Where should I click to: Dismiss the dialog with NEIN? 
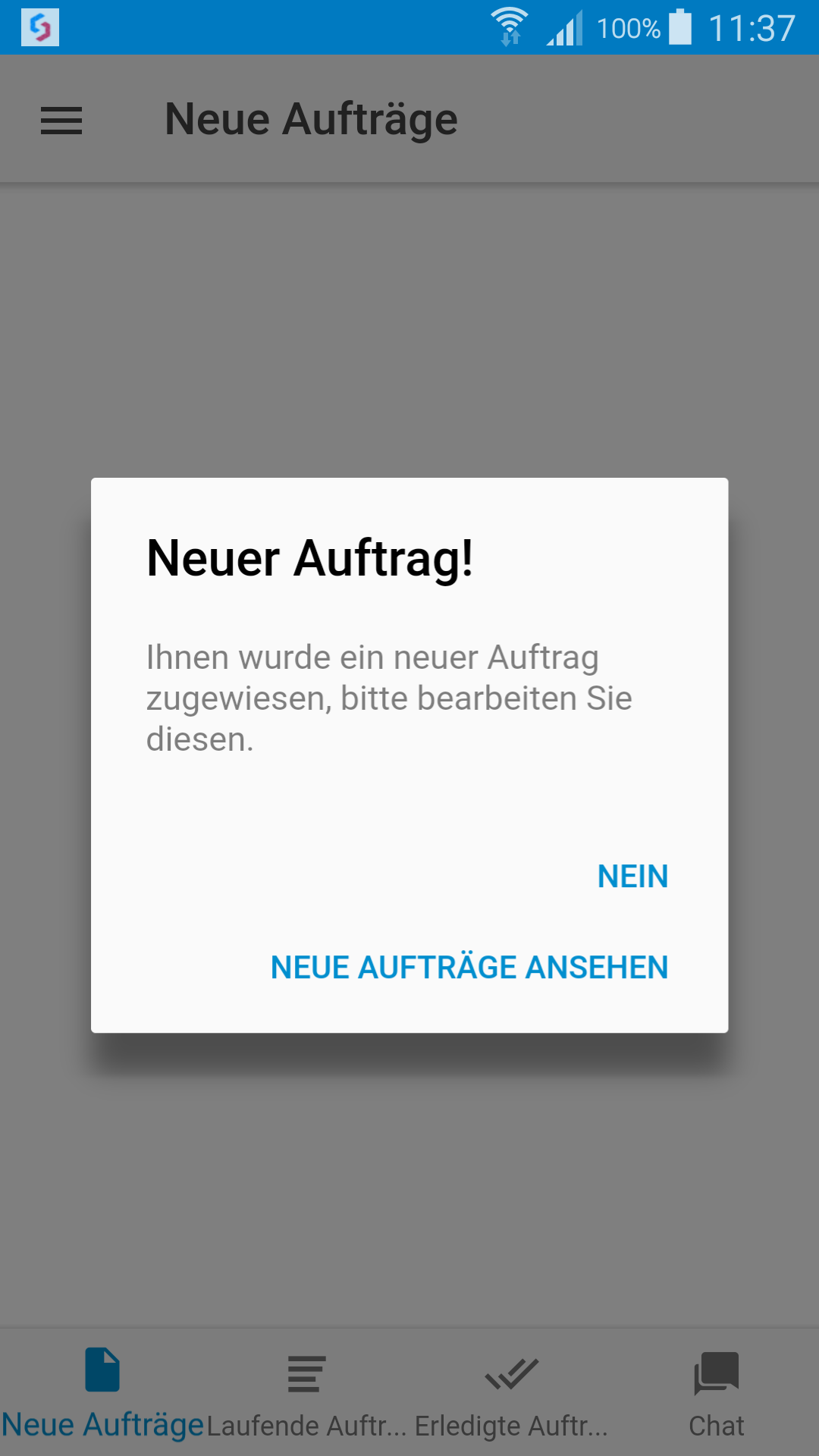632,877
